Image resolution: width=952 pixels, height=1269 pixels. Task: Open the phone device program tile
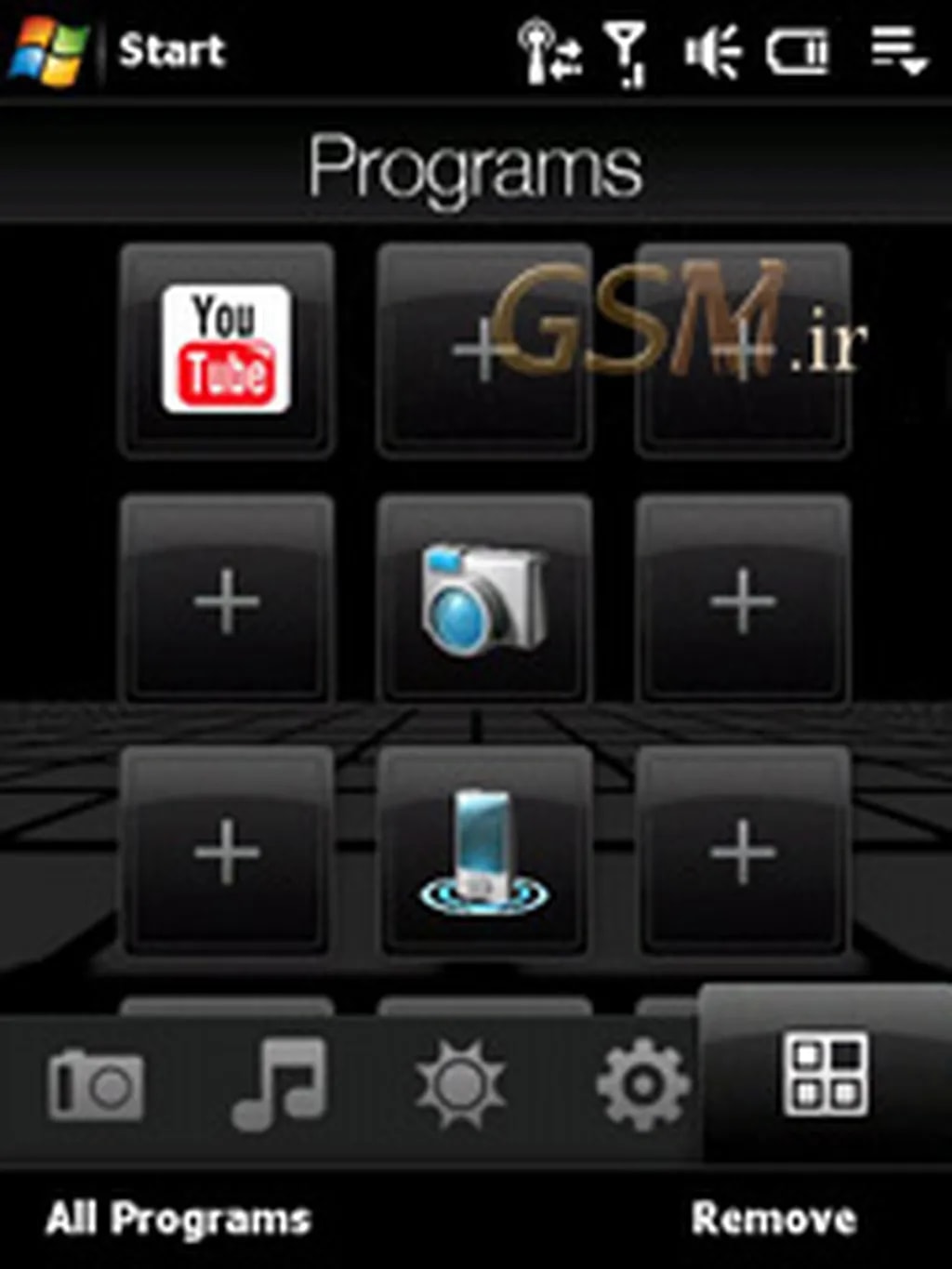tap(483, 851)
